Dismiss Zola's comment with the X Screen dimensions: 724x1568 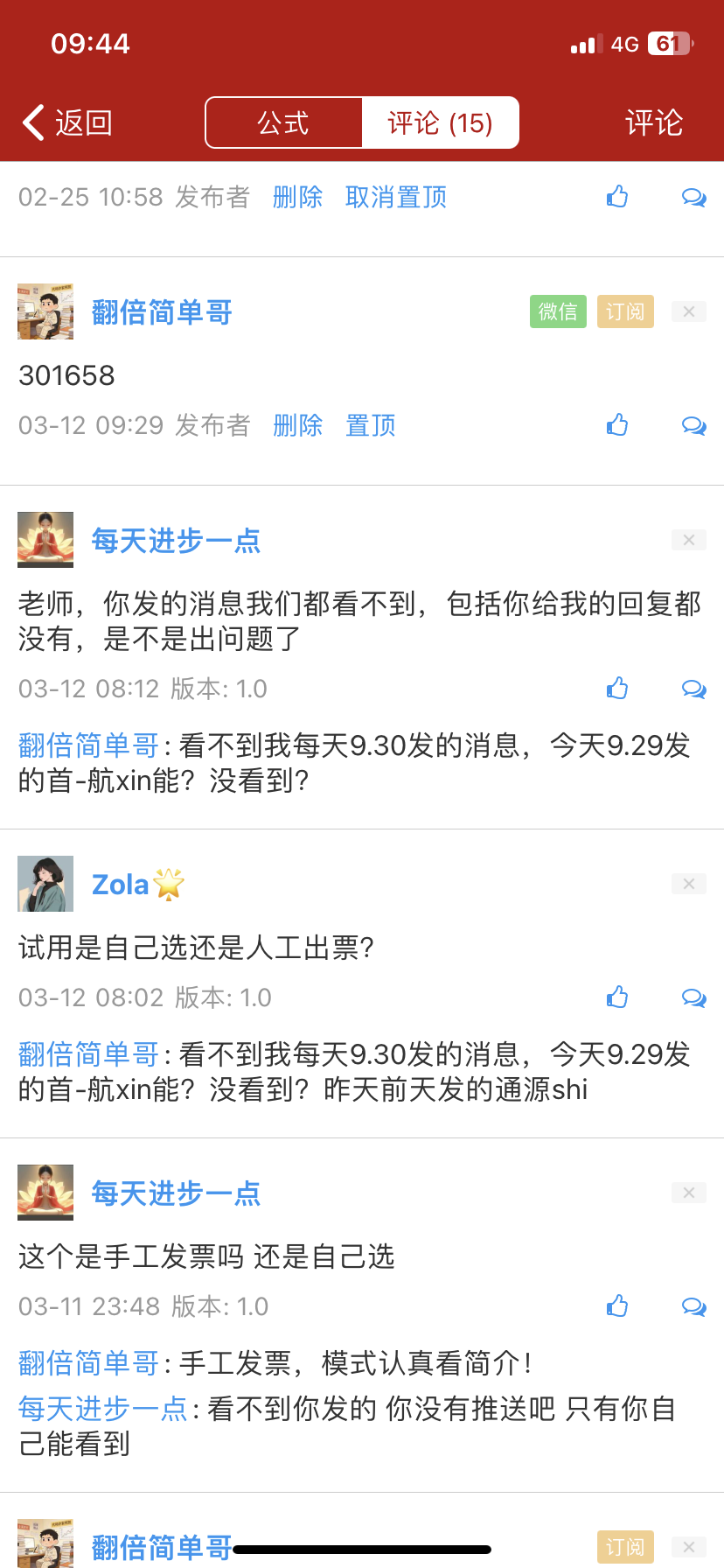(x=688, y=884)
